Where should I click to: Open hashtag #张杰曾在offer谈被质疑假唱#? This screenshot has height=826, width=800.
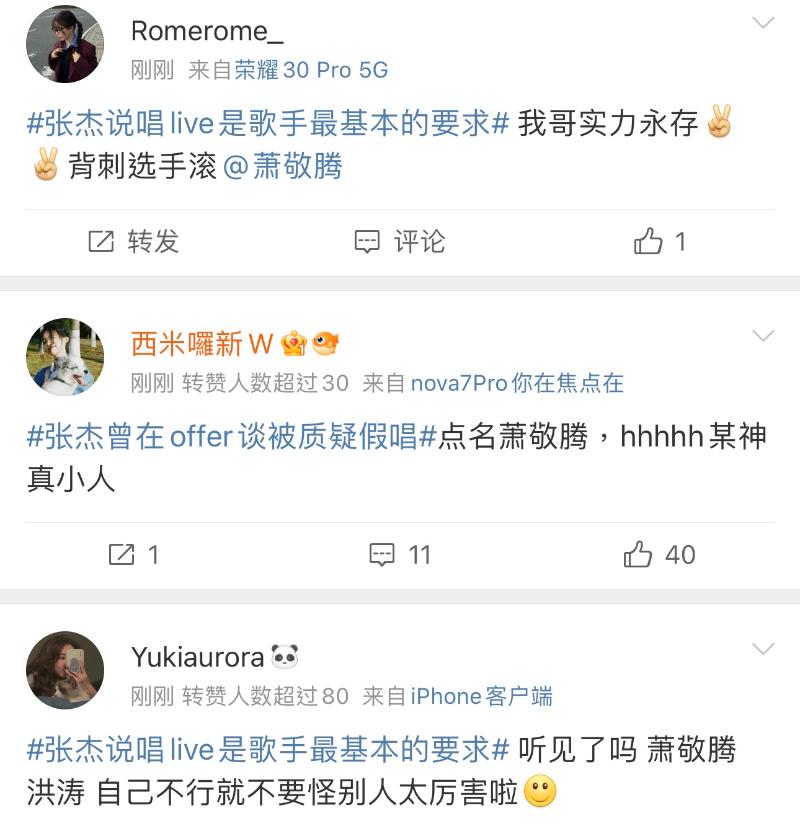click(x=232, y=436)
